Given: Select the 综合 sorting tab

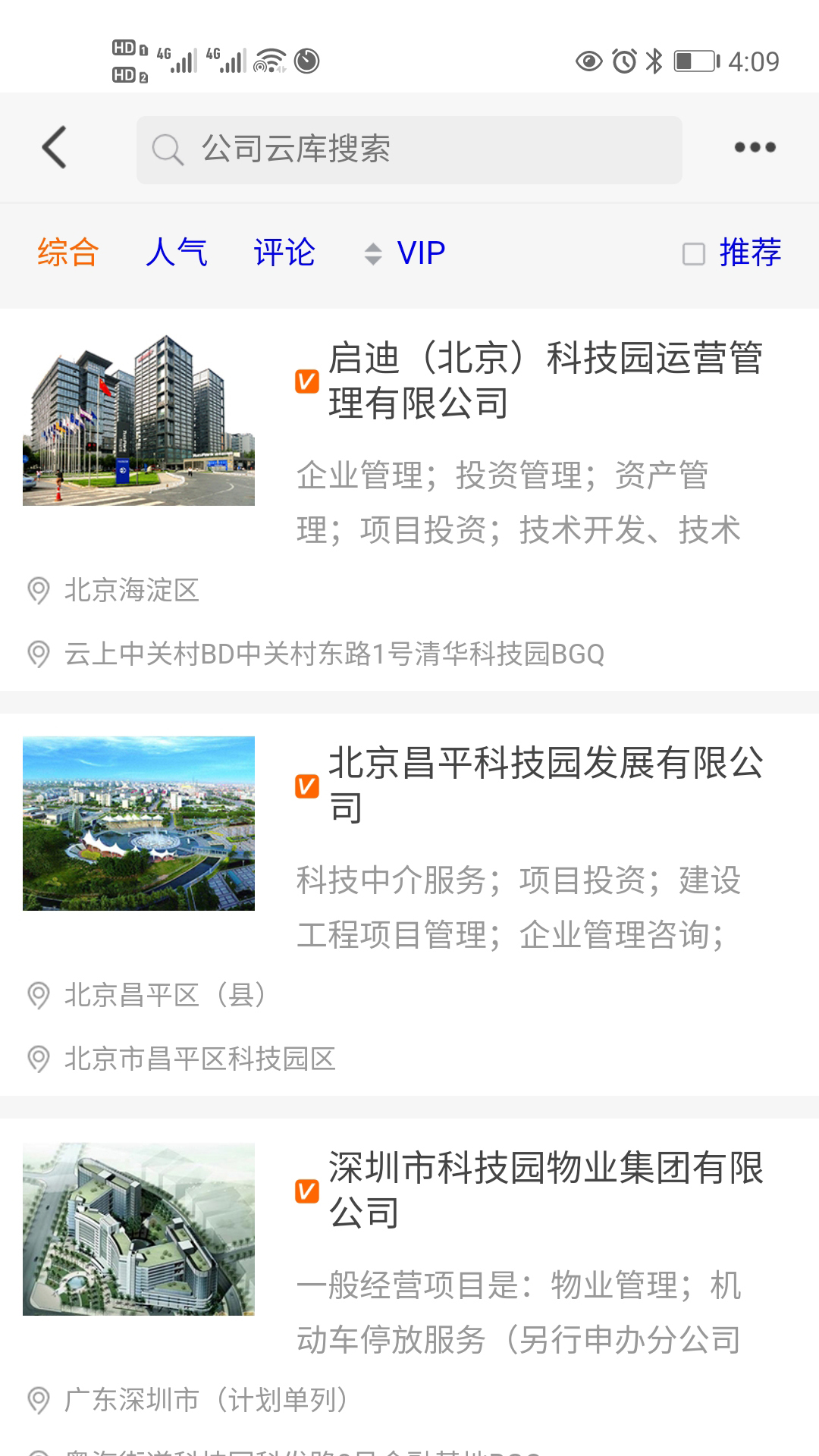Looking at the screenshot, I should (68, 253).
